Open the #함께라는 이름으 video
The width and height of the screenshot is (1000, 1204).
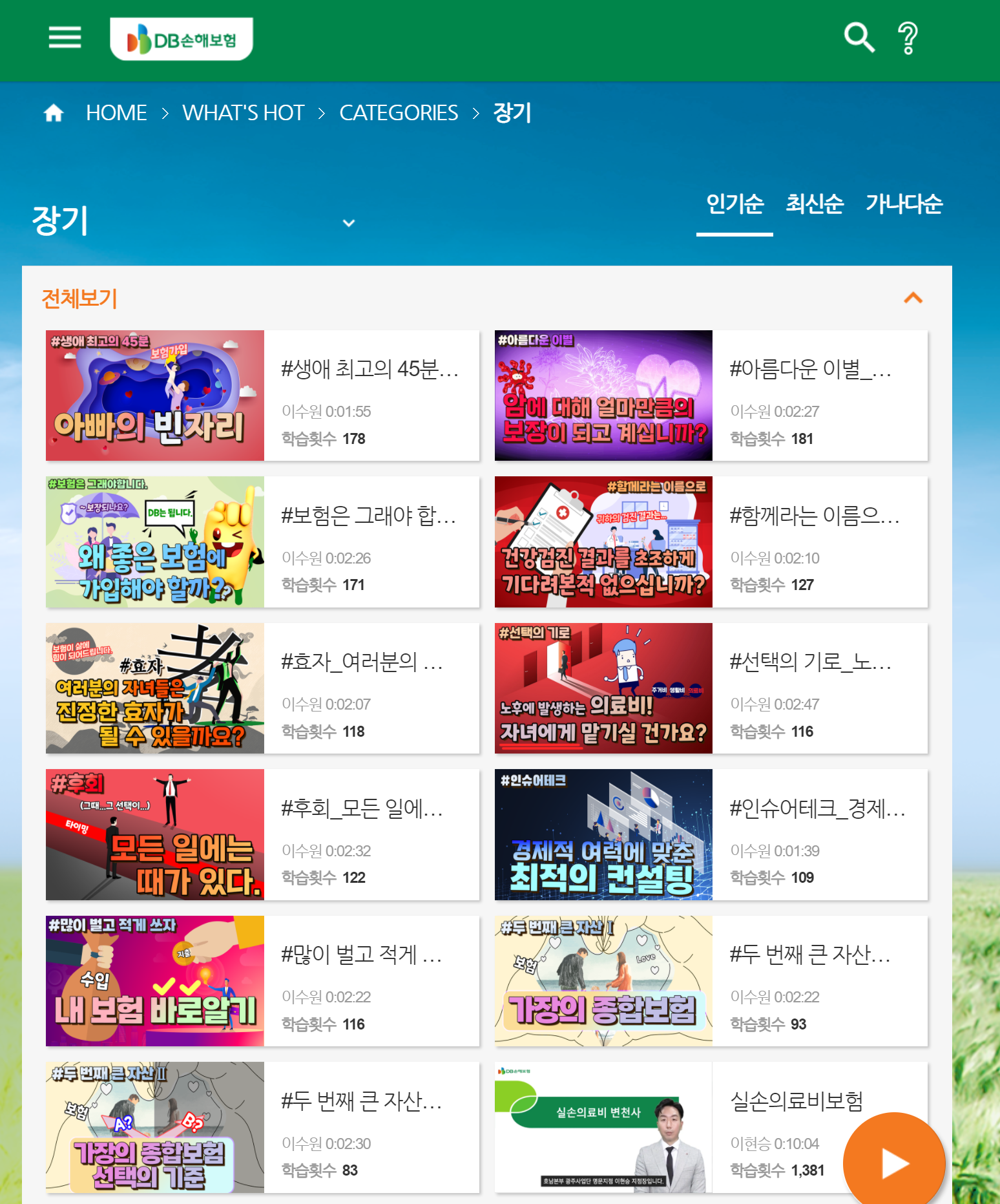click(x=711, y=542)
